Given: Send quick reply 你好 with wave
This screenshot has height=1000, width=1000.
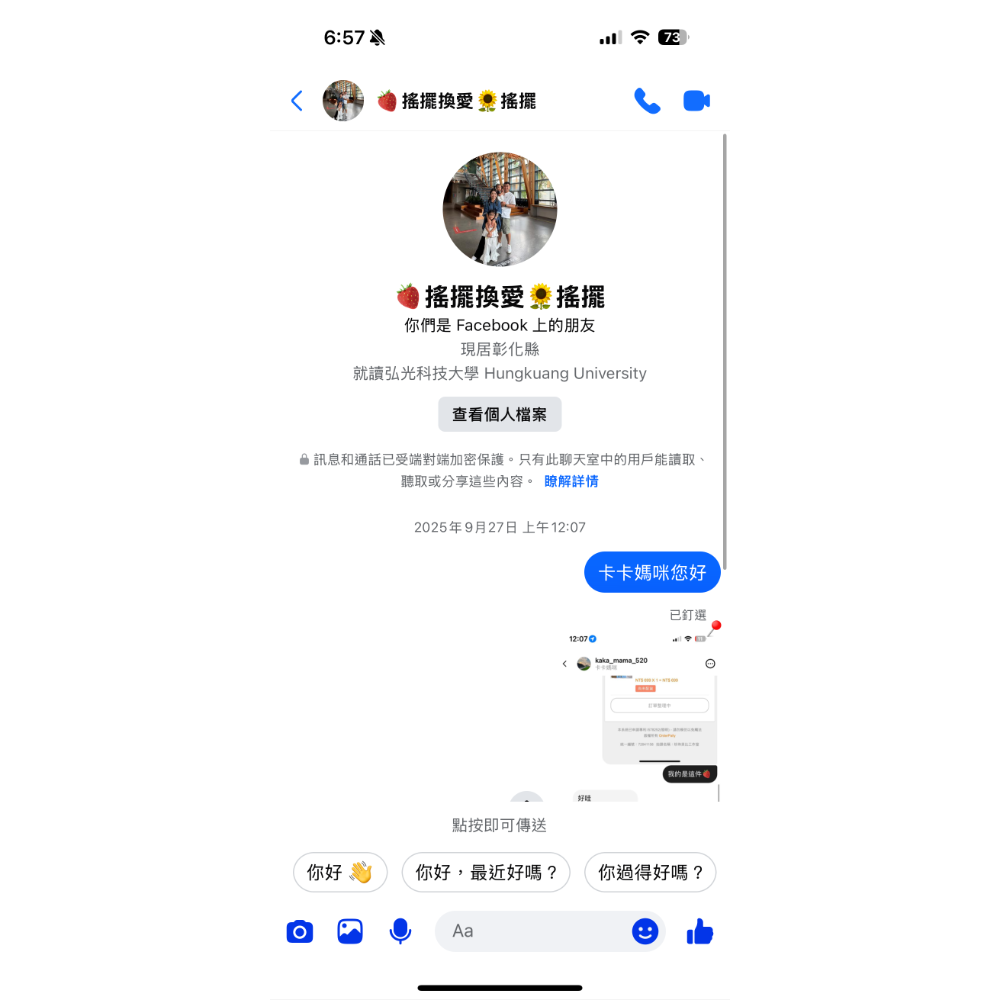Looking at the screenshot, I should pos(340,872).
